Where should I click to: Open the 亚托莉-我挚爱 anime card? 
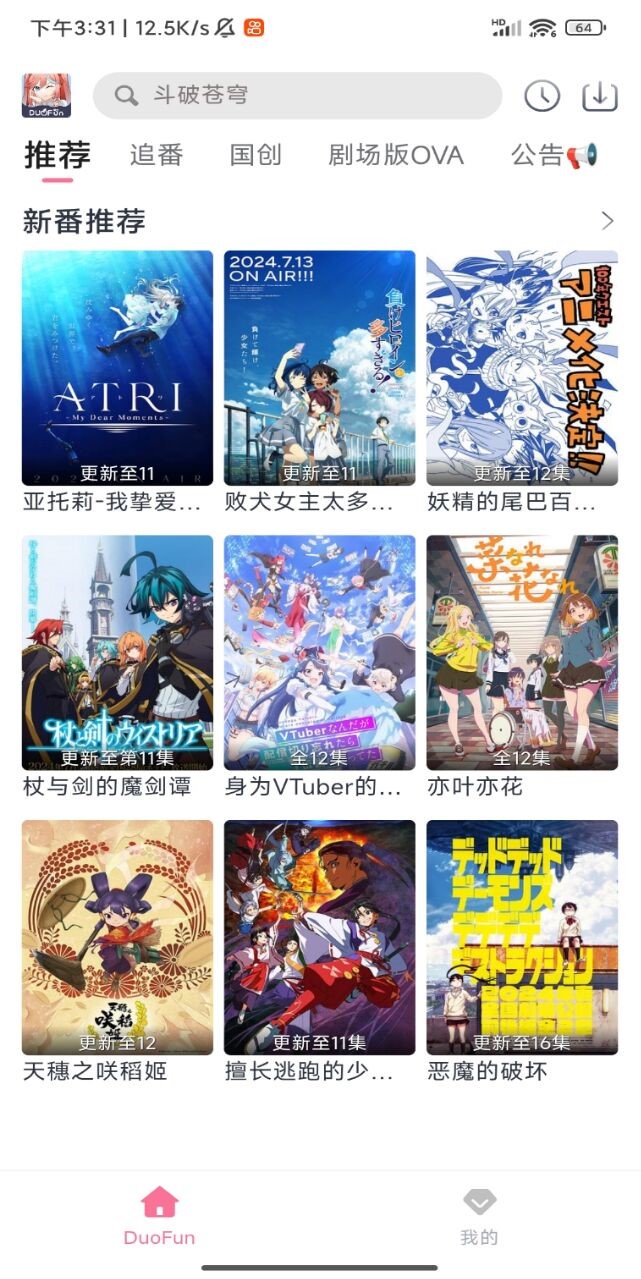(117, 368)
